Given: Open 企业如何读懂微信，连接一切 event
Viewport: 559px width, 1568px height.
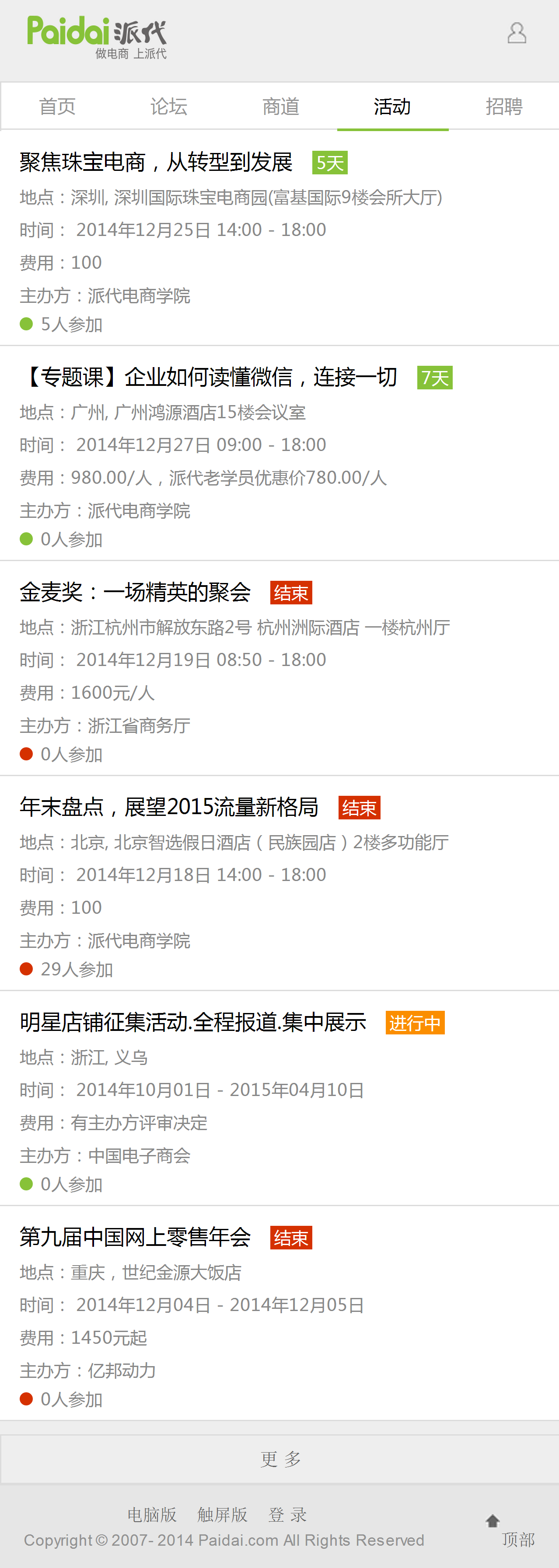Looking at the screenshot, I should click(x=209, y=377).
